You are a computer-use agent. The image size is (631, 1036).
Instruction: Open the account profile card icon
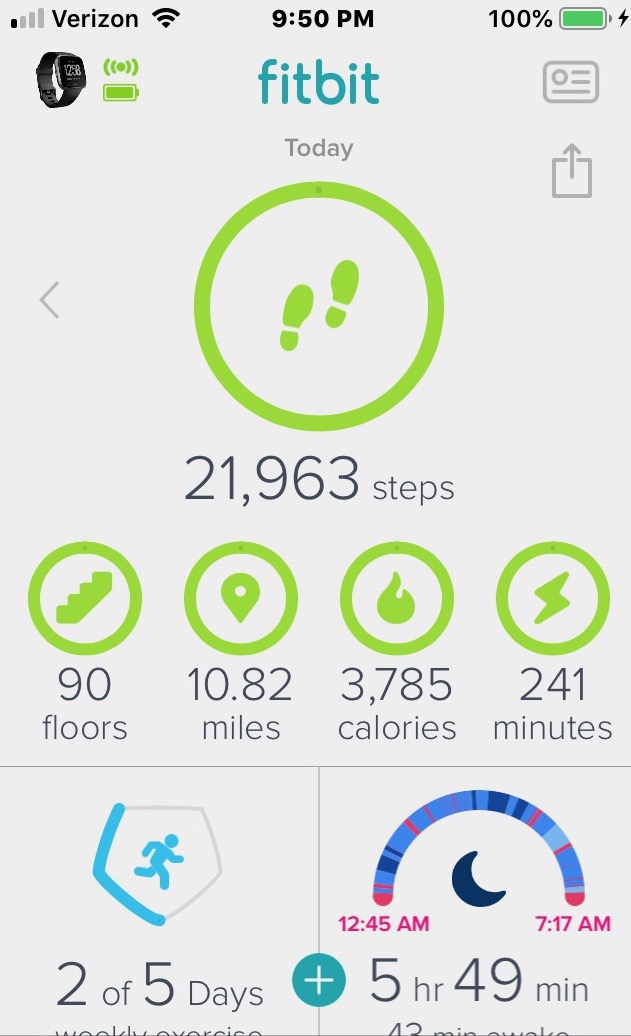[x=570, y=82]
